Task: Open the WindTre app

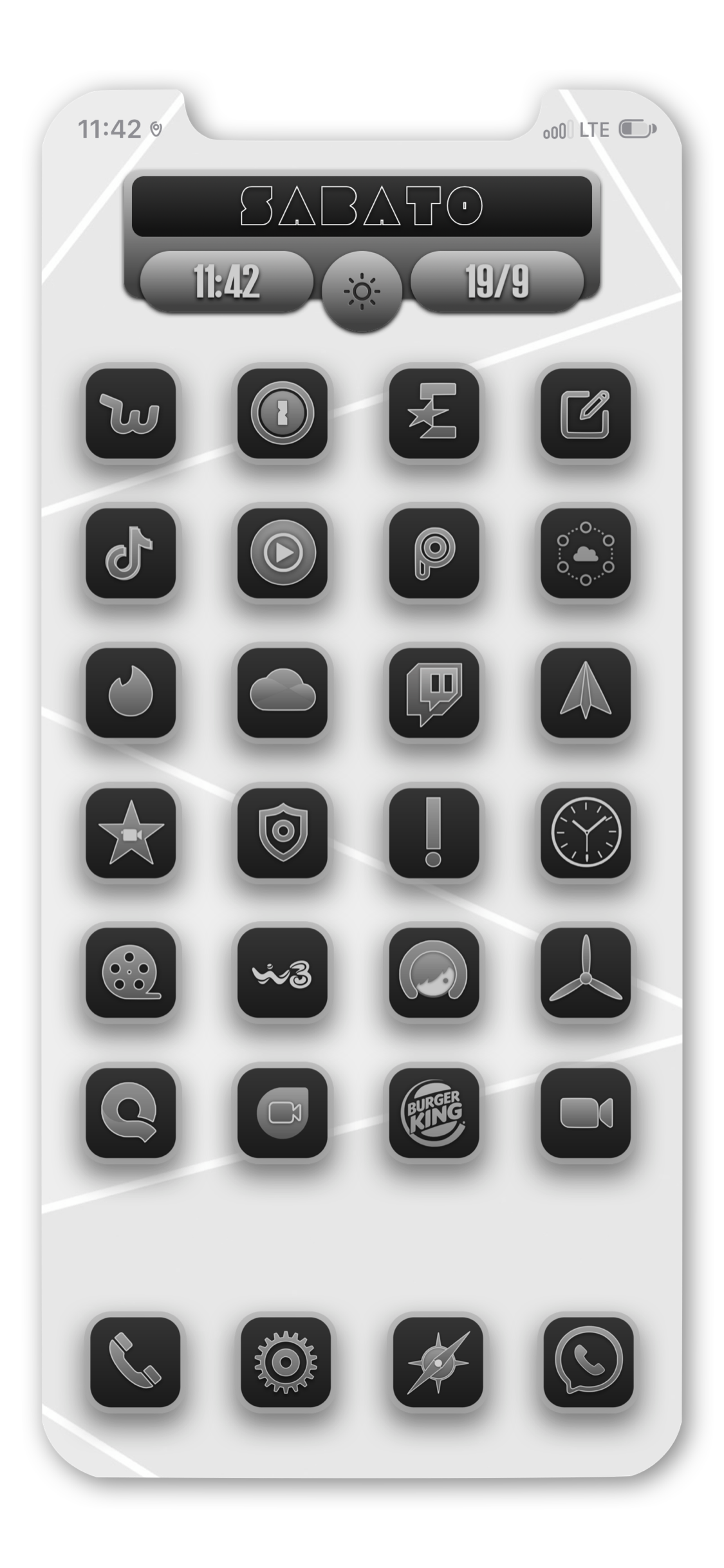Action: (282, 972)
